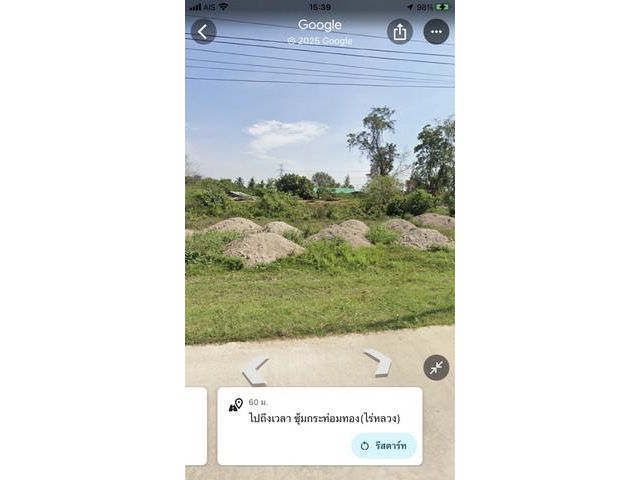Move along the left street arrow
The image size is (640, 480).
pos(256,370)
